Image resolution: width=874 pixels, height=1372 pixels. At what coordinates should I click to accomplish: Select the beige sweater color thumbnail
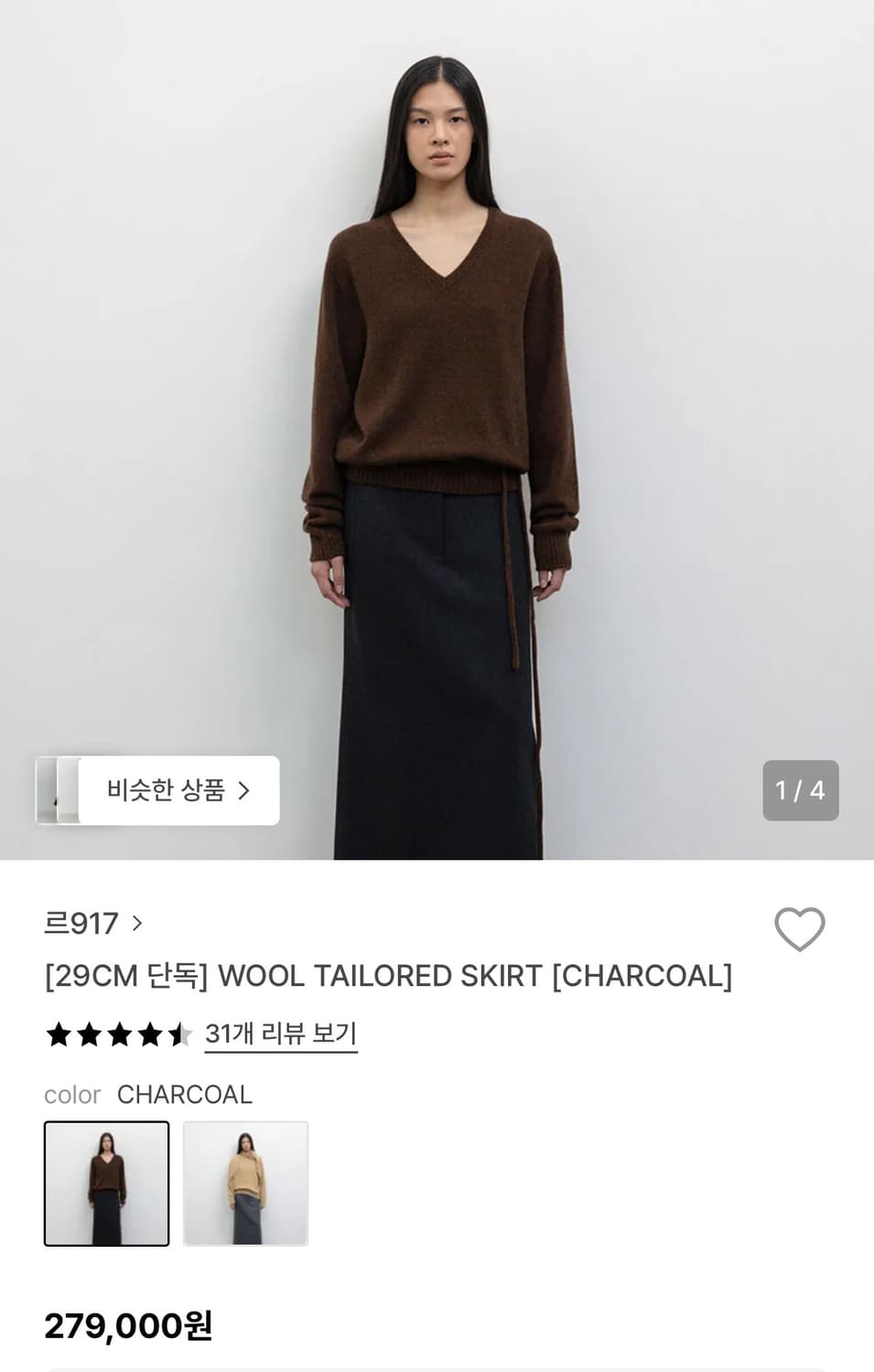[x=245, y=1184]
